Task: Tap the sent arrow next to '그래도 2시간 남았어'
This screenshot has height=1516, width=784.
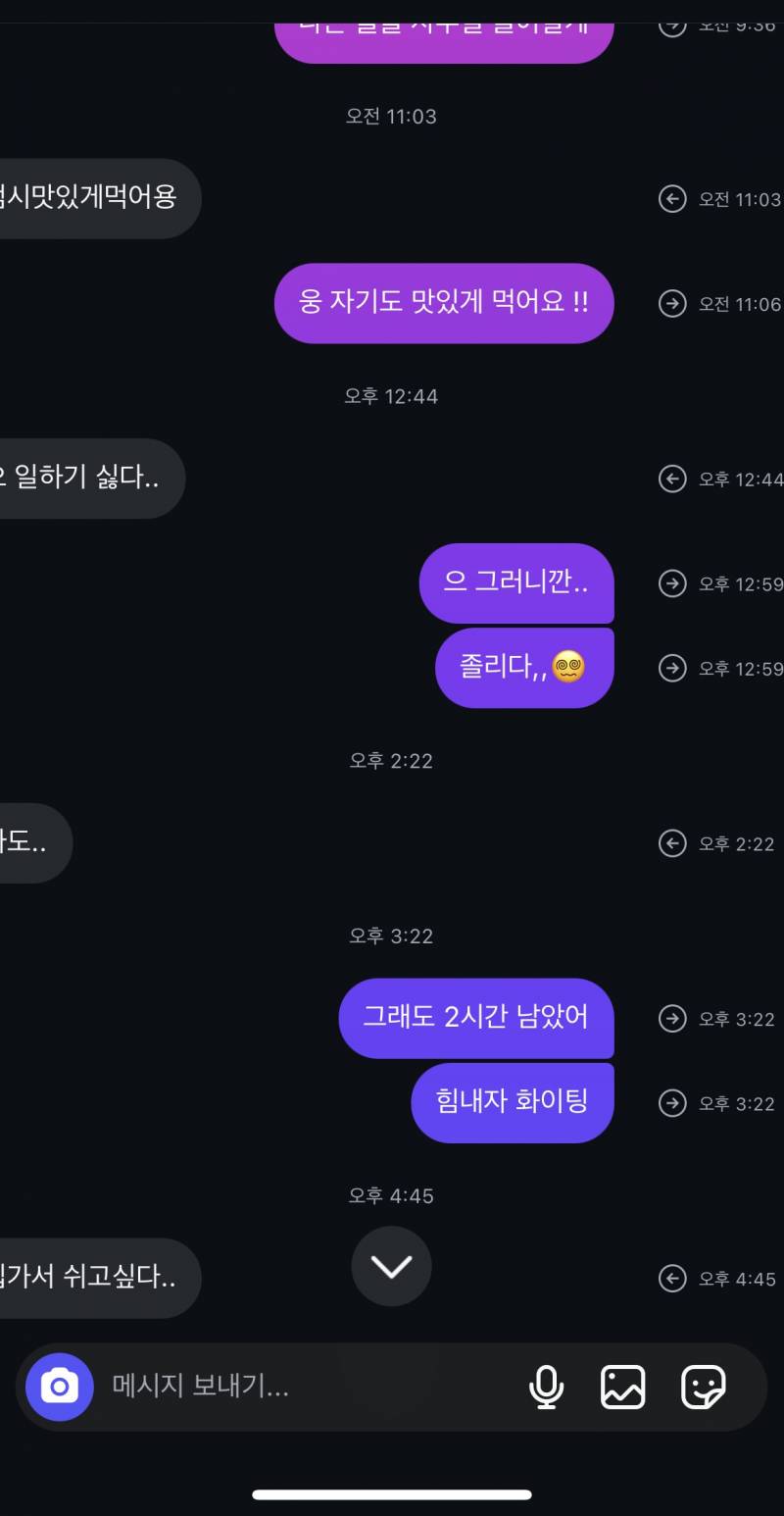Action: [x=672, y=1018]
